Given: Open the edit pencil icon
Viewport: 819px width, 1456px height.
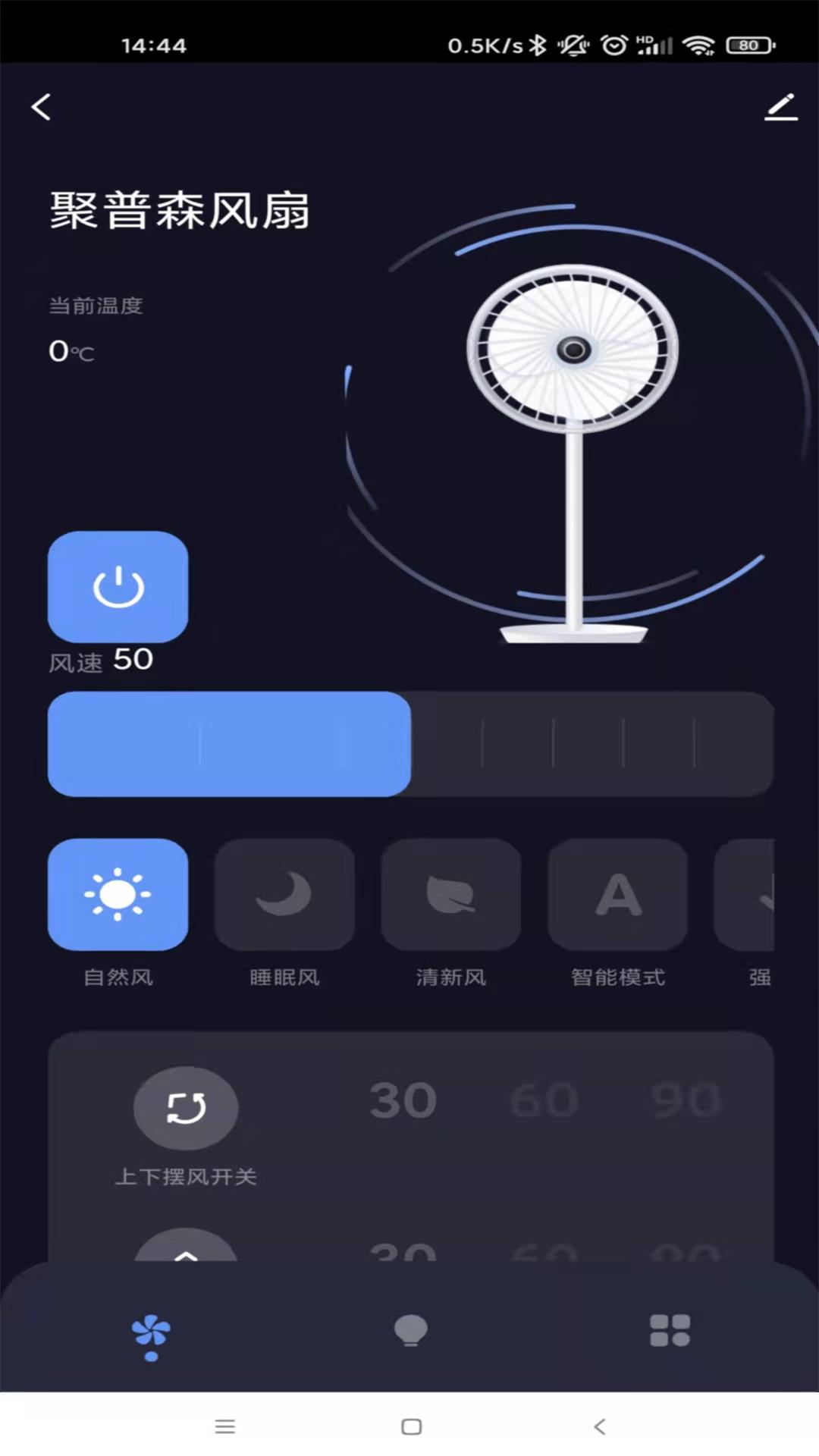Looking at the screenshot, I should (780, 107).
